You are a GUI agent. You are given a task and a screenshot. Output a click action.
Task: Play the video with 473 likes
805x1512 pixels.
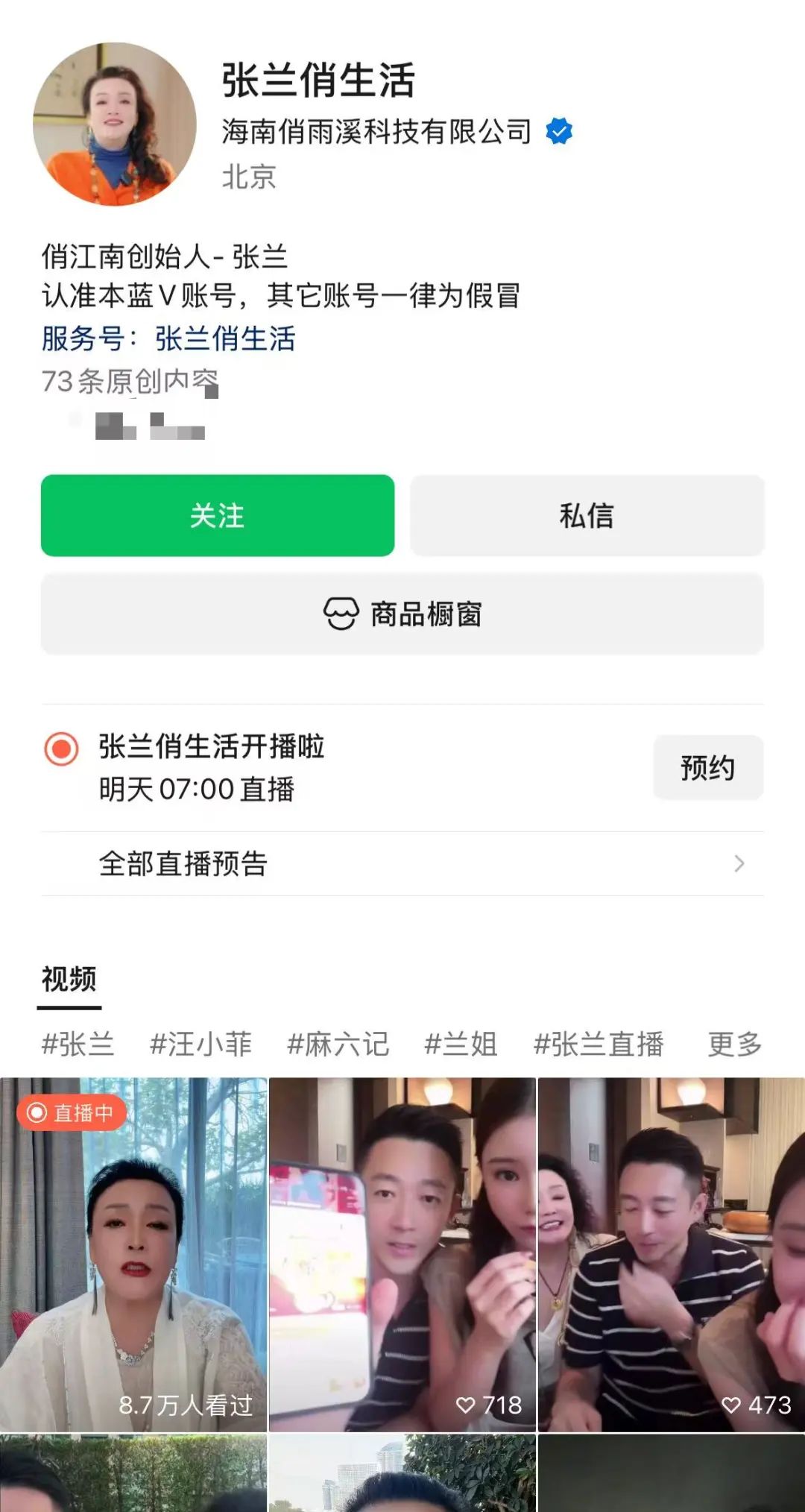tap(671, 1253)
